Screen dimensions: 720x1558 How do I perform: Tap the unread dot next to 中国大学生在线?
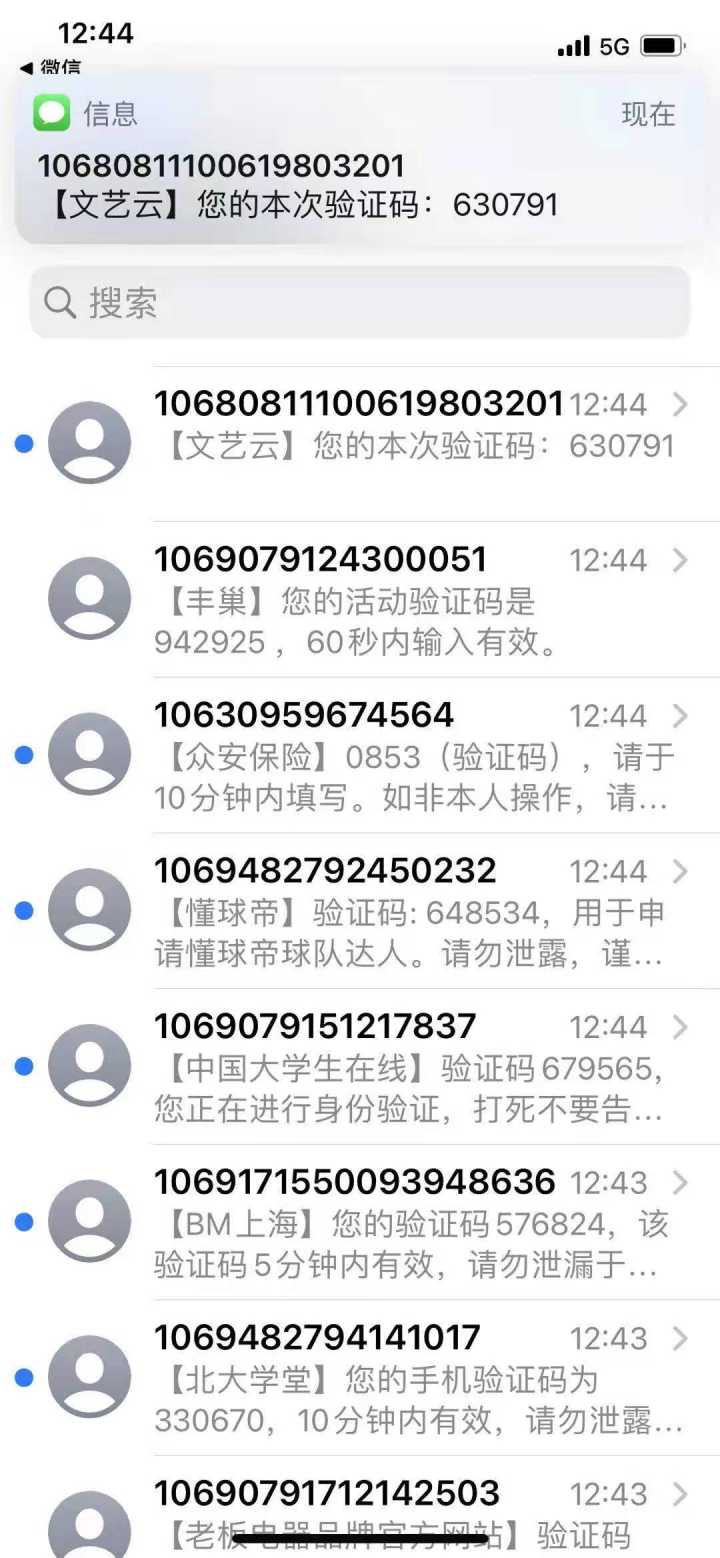(x=23, y=1065)
